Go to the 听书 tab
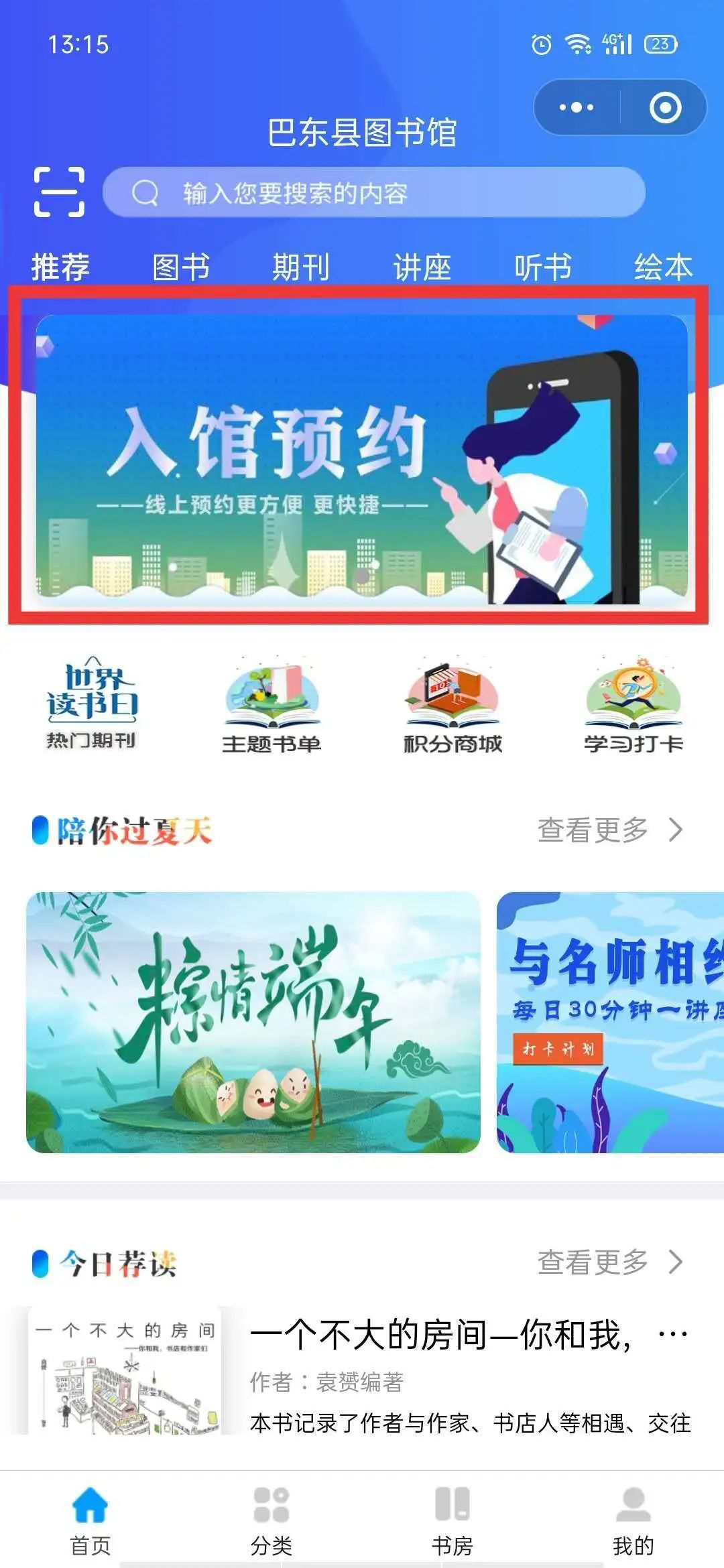The width and height of the screenshot is (724, 1568). pos(542,267)
